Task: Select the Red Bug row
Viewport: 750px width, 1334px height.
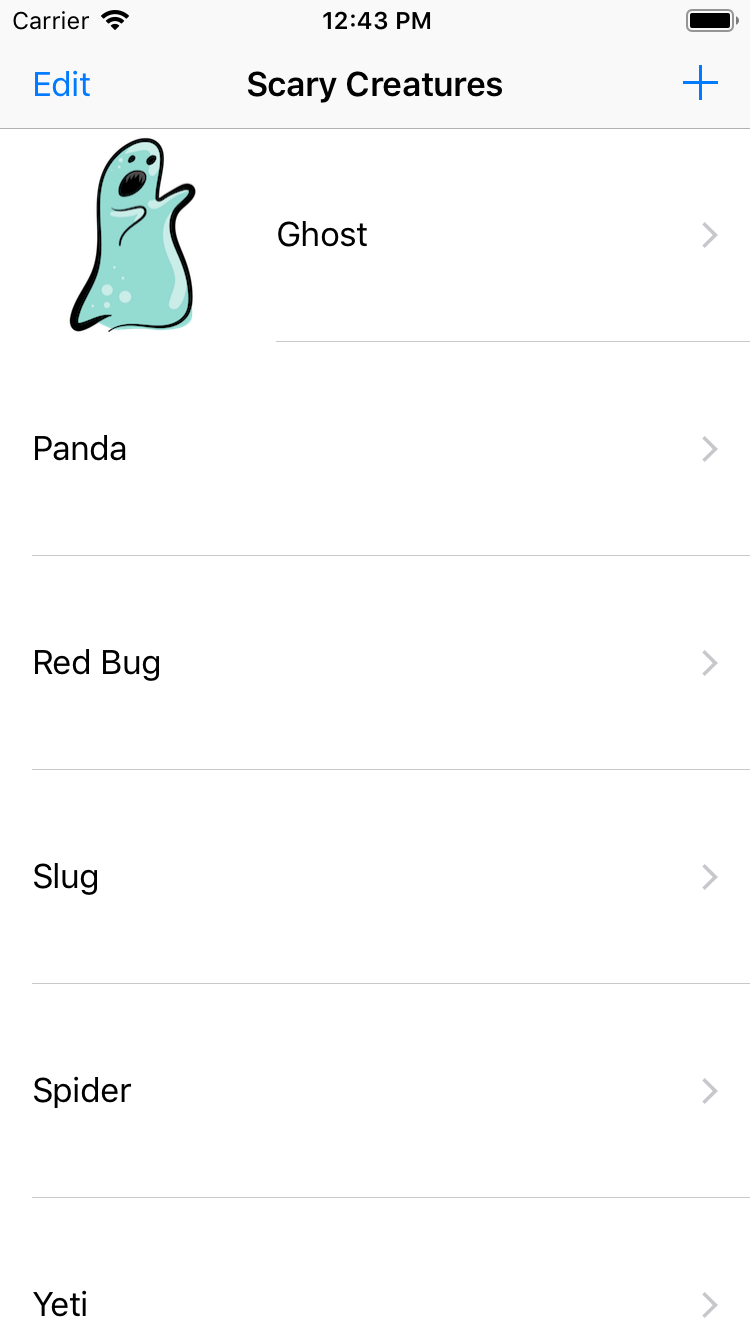Action: [375, 663]
